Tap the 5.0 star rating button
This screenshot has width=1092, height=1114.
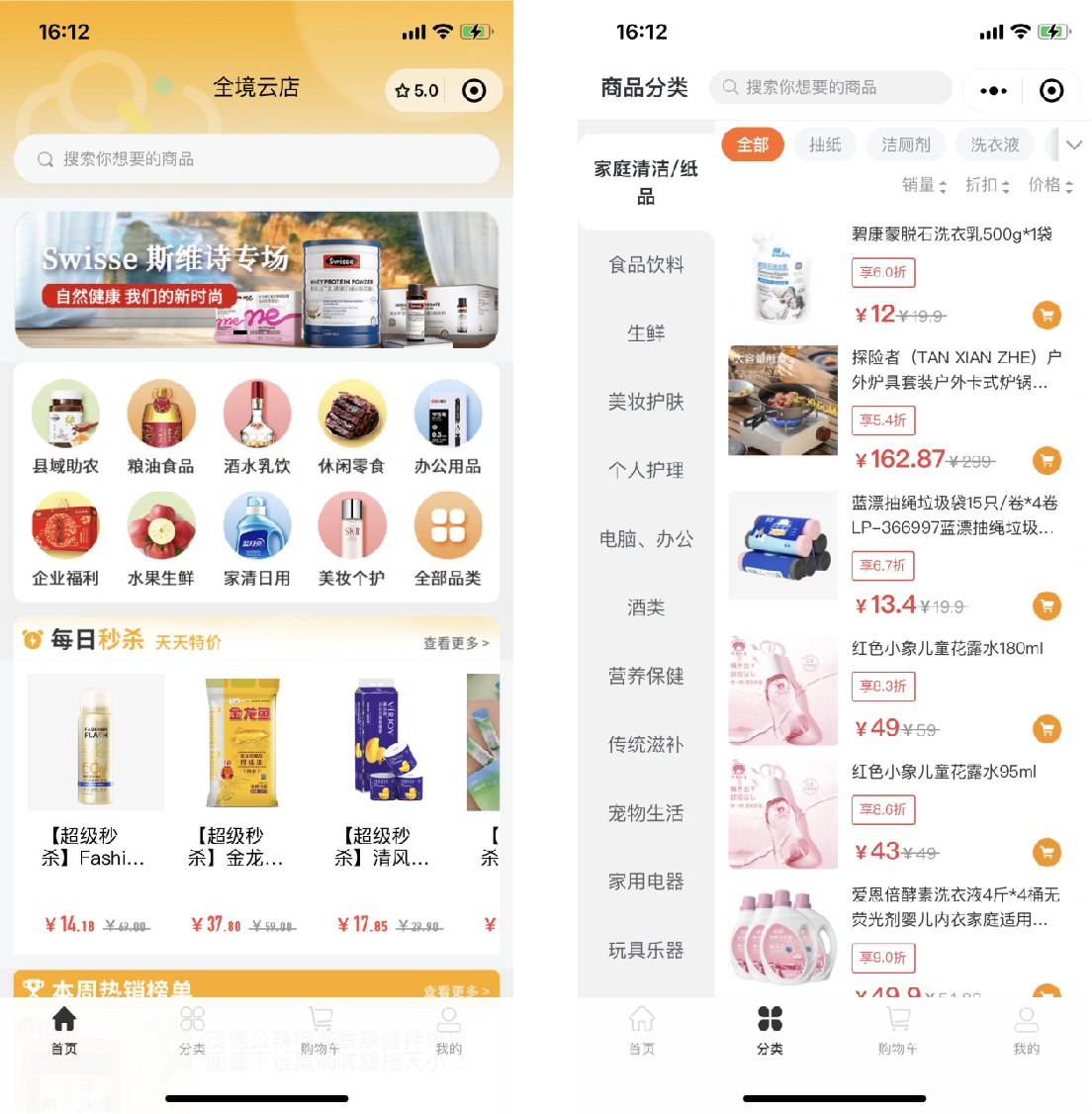(x=416, y=91)
